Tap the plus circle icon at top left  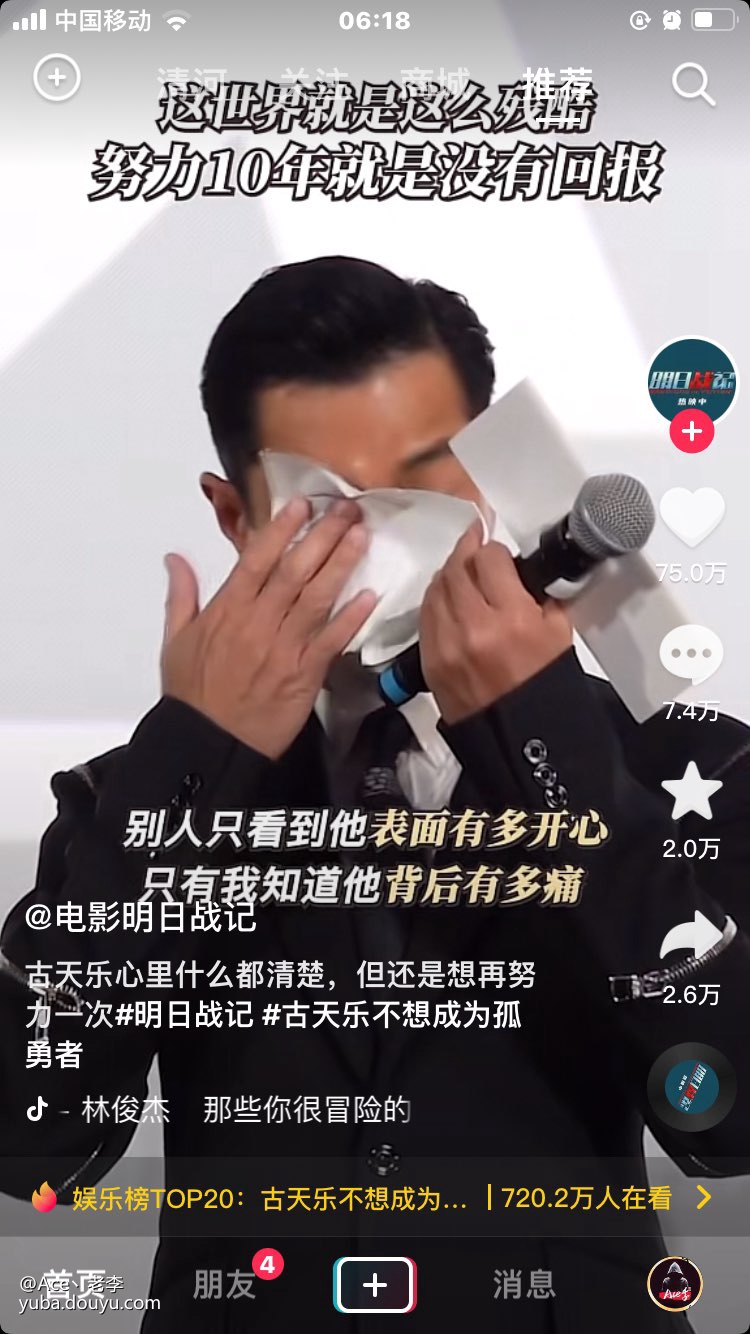pyautogui.click(x=57, y=77)
